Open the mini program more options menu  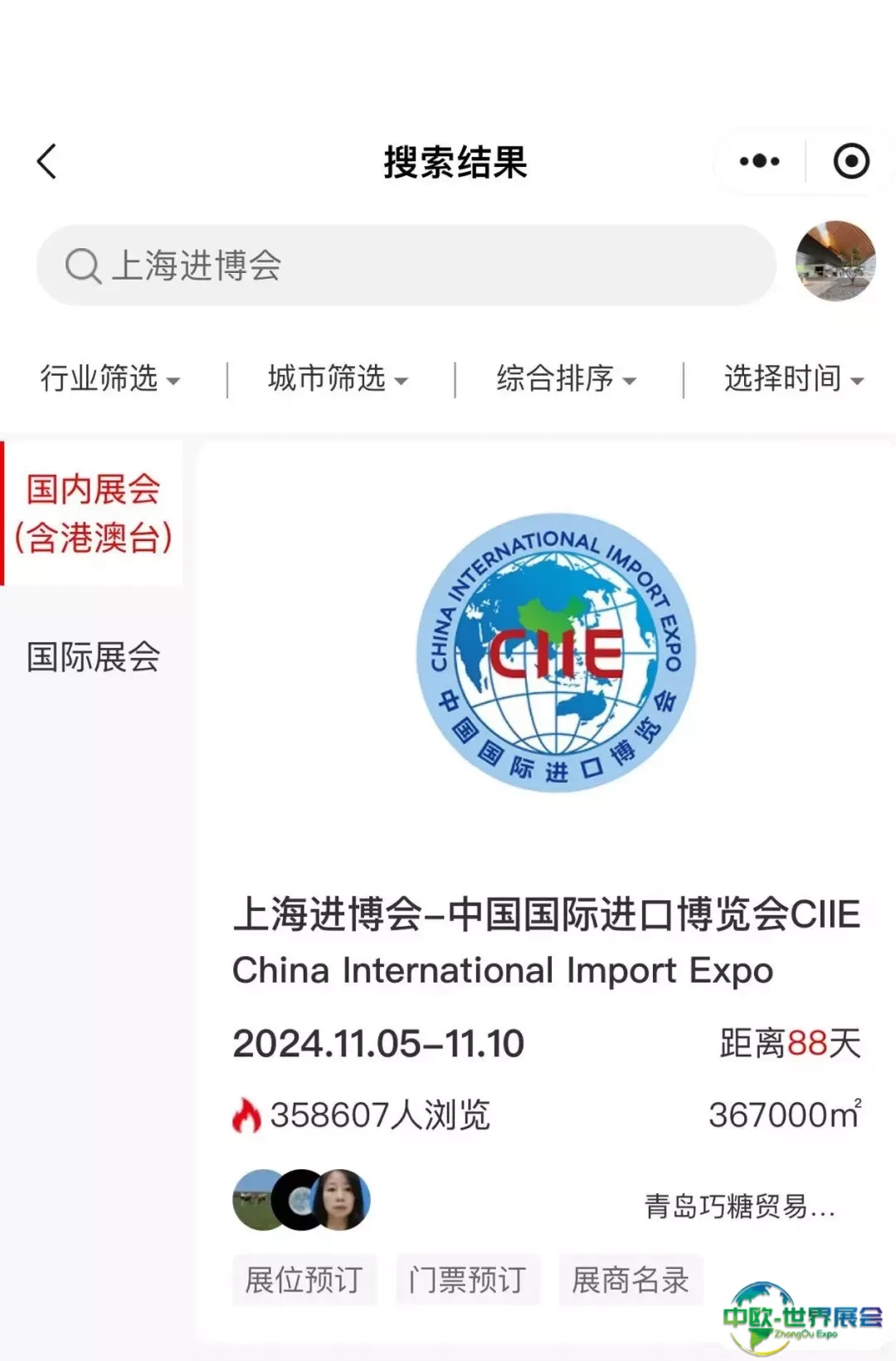(x=759, y=161)
